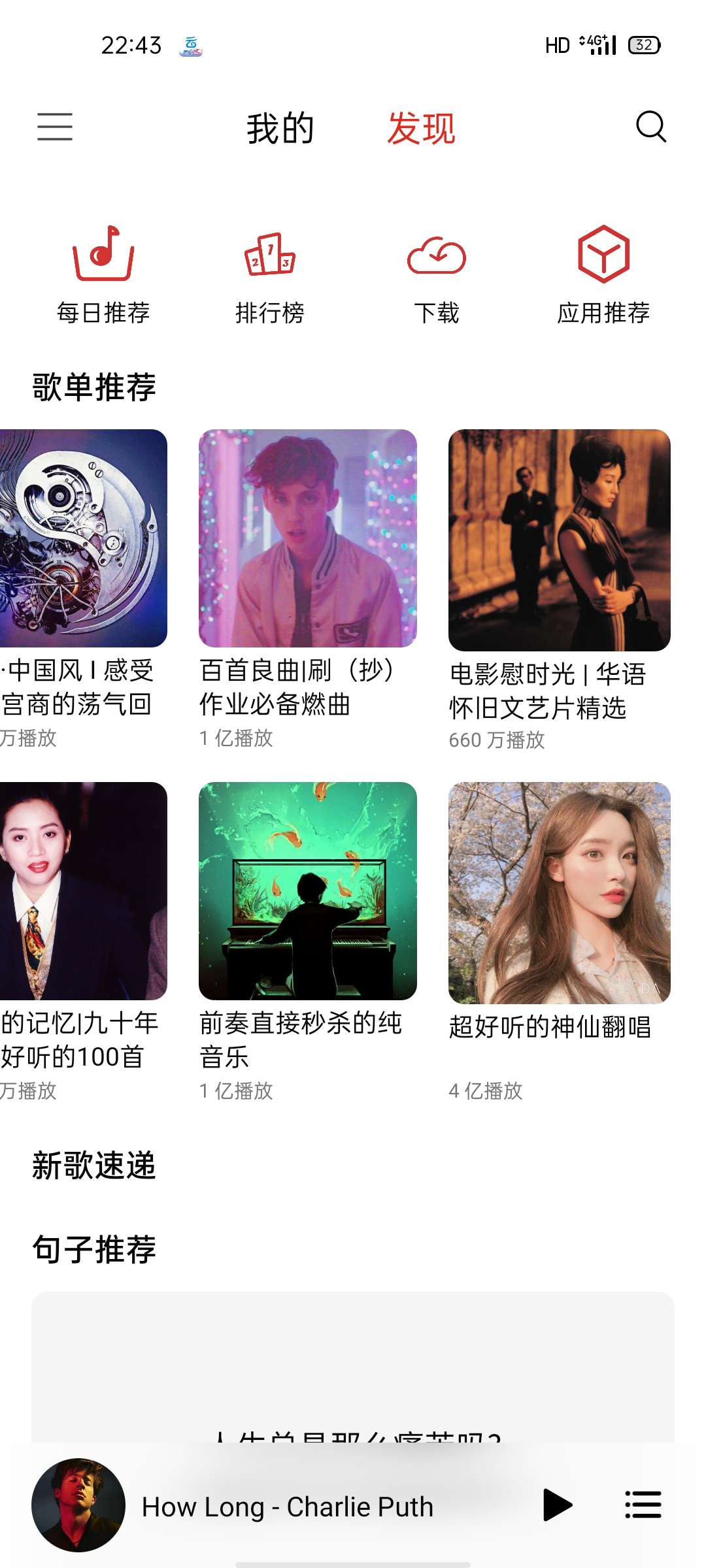Viewport: 706px width, 1568px height.
Task: Open 应用推荐 app recommendations
Action: pos(603,274)
